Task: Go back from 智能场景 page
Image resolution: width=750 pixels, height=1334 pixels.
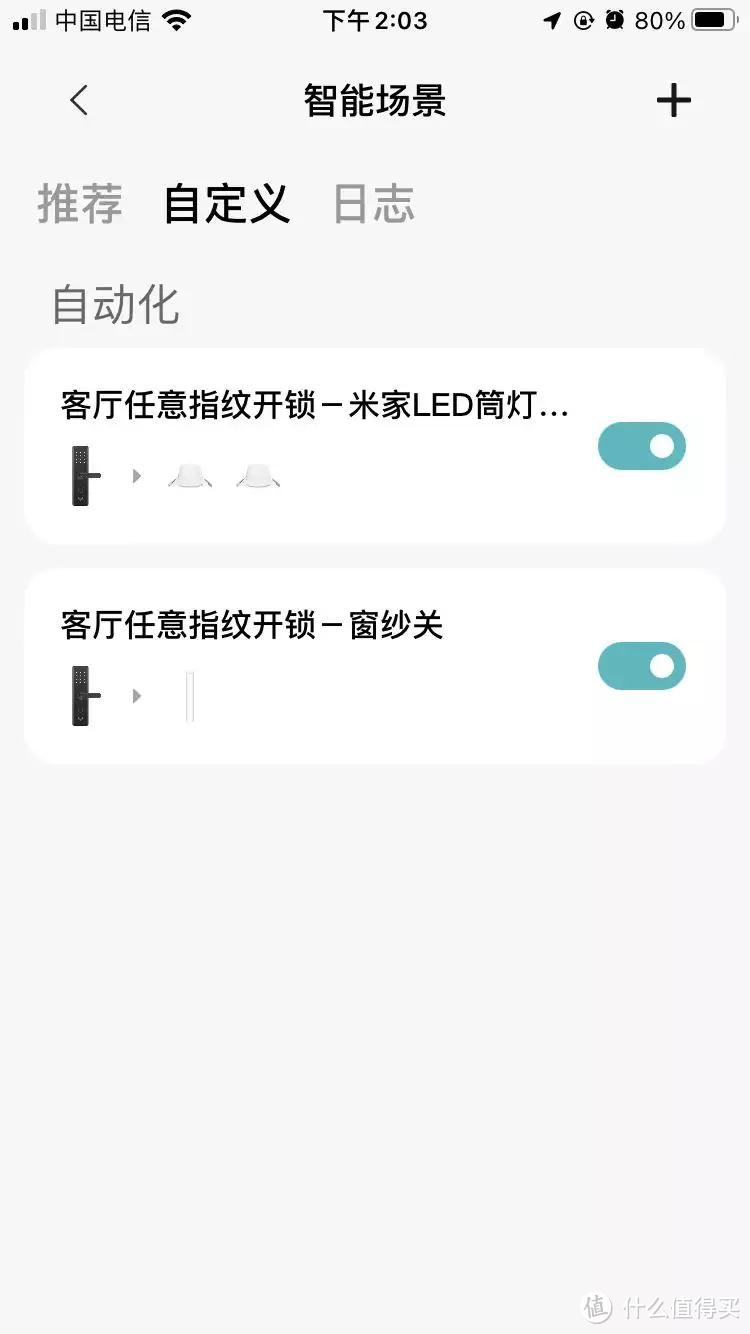Action: (79, 101)
